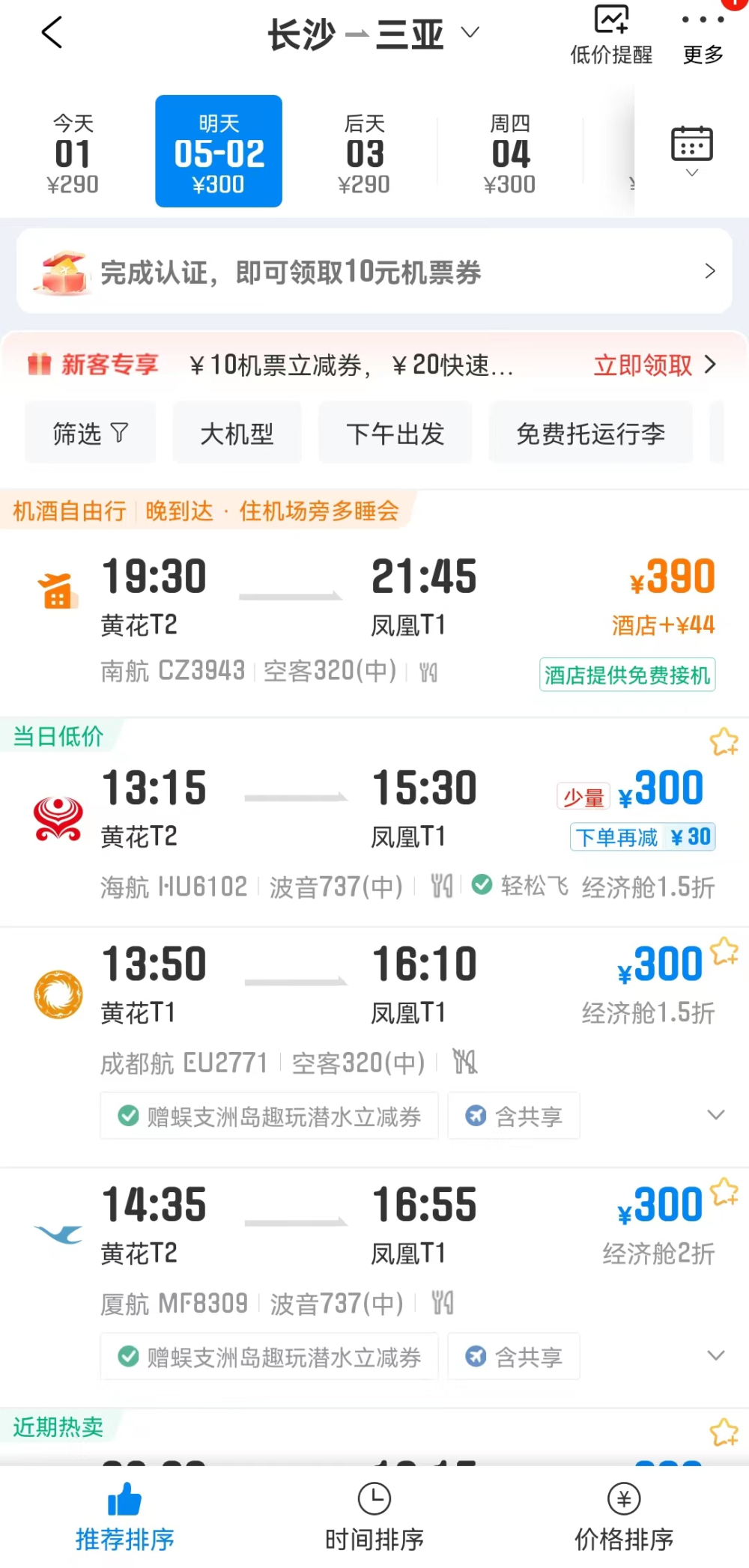Open the 完成认证 10元机票券 banner

(374, 271)
